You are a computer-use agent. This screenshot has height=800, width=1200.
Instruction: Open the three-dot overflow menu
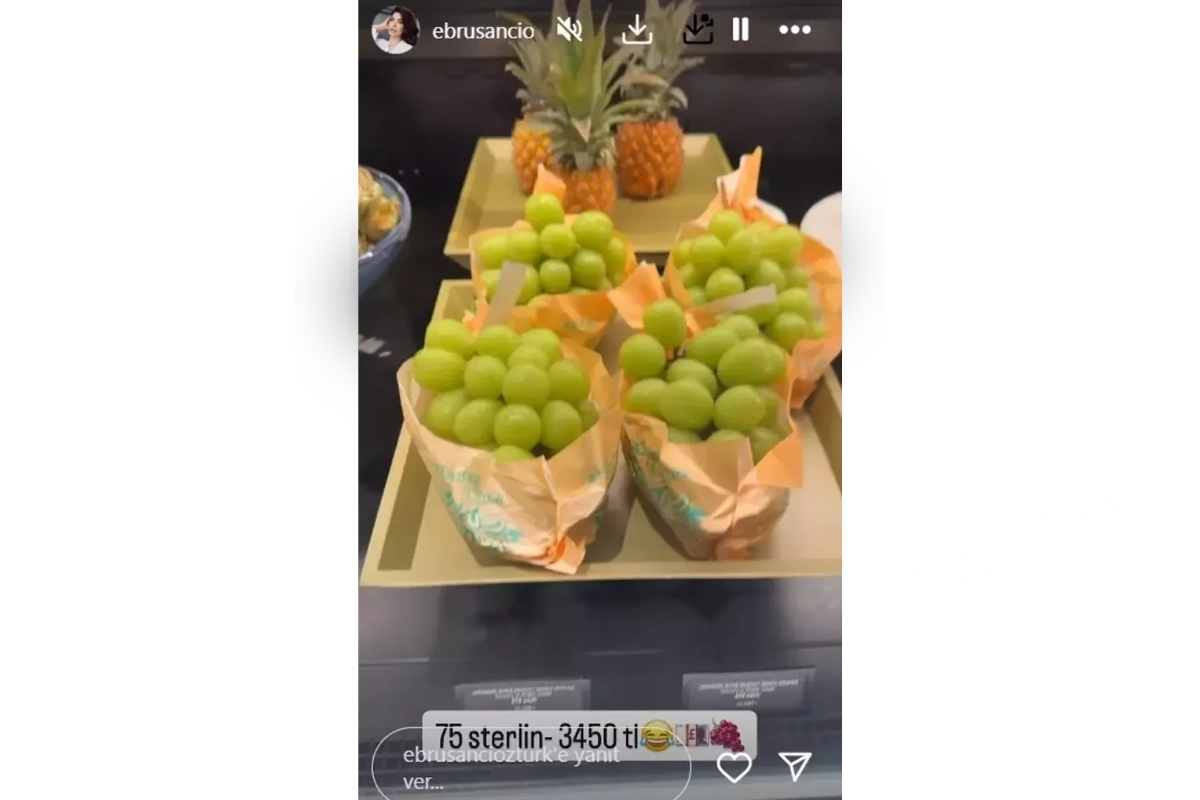click(795, 30)
